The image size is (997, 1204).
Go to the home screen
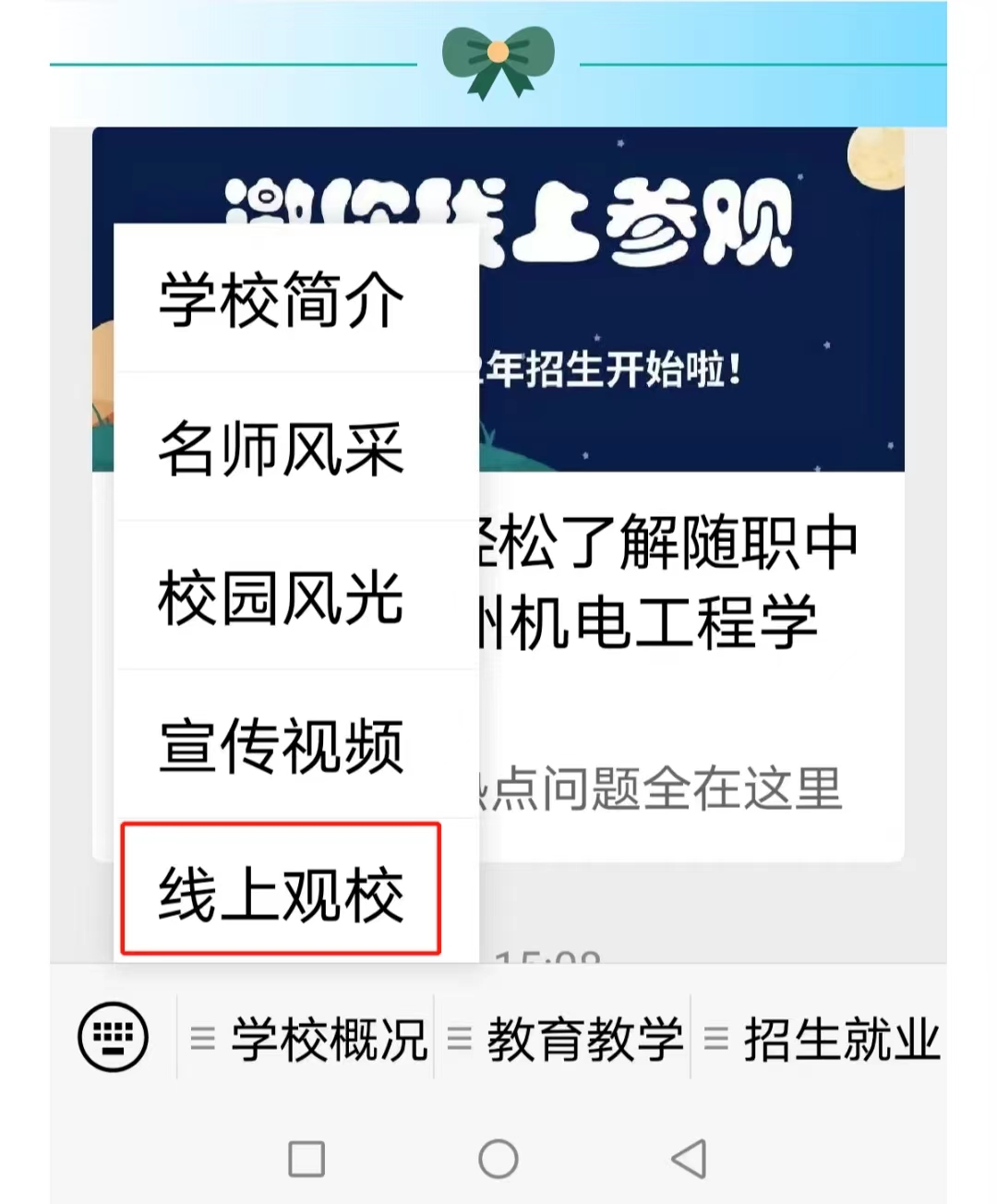tap(498, 1159)
